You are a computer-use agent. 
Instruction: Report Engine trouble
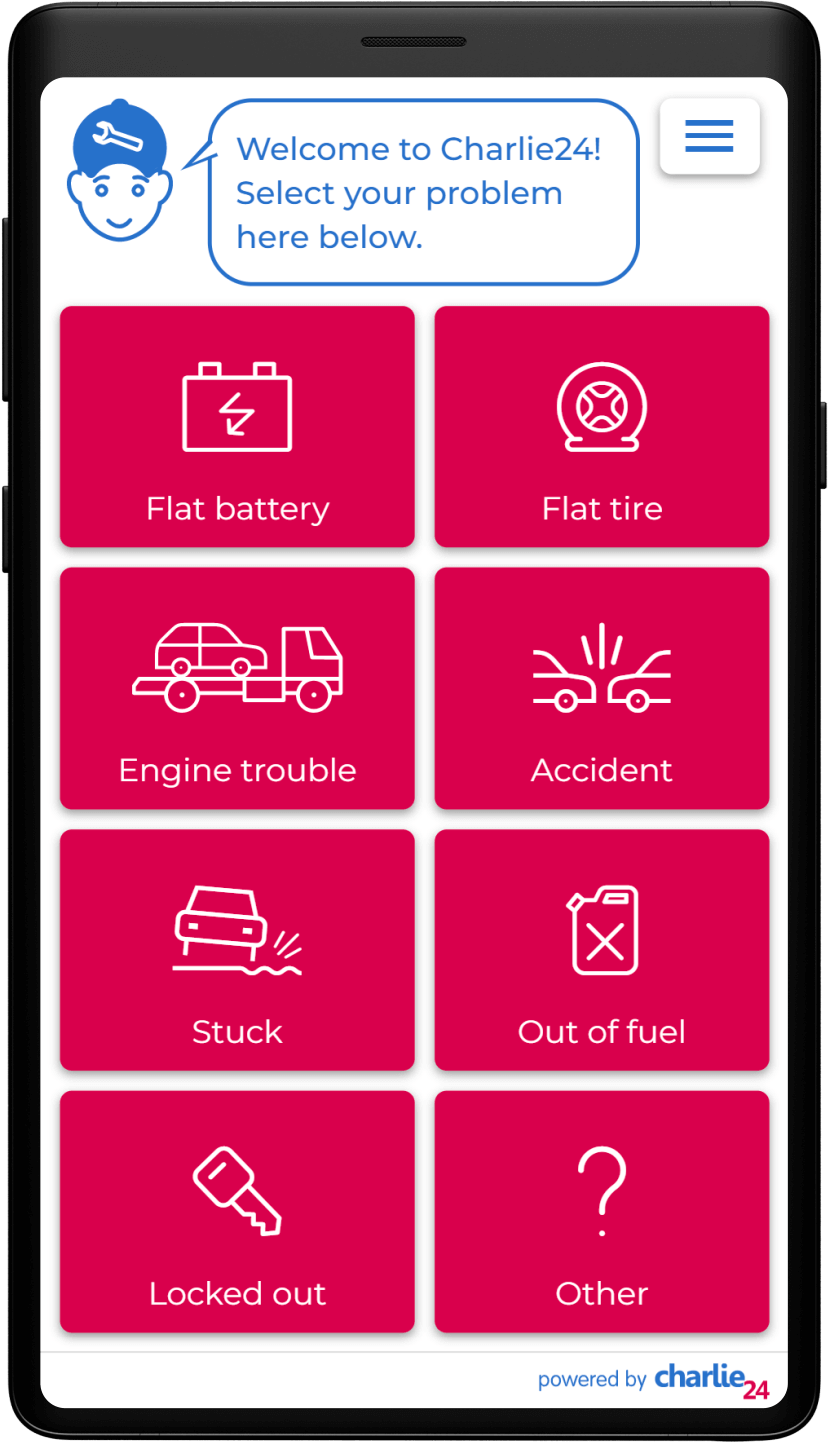(x=237, y=688)
